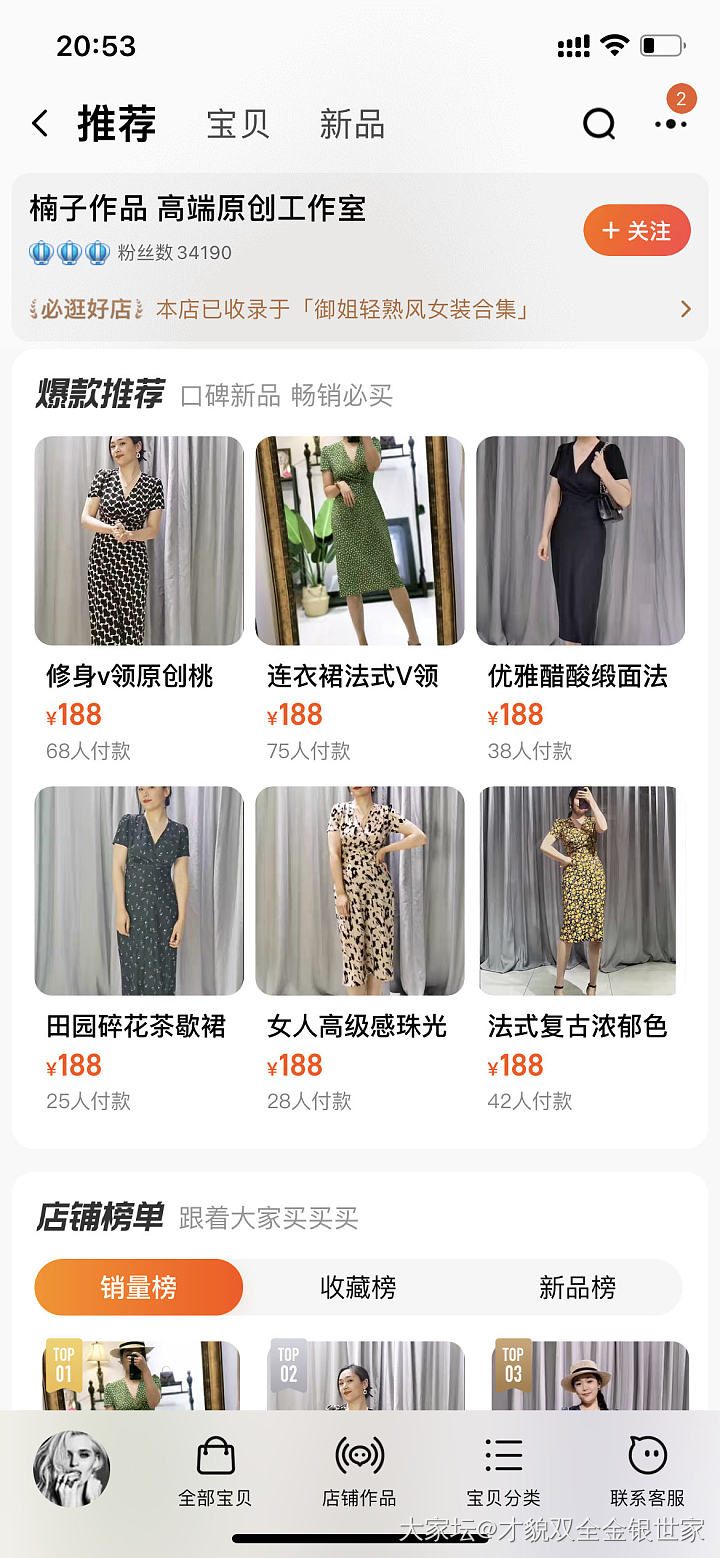The width and height of the screenshot is (720, 1558).
Task: Open 宝贝分类 in bottom bar
Action: pos(503,1471)
